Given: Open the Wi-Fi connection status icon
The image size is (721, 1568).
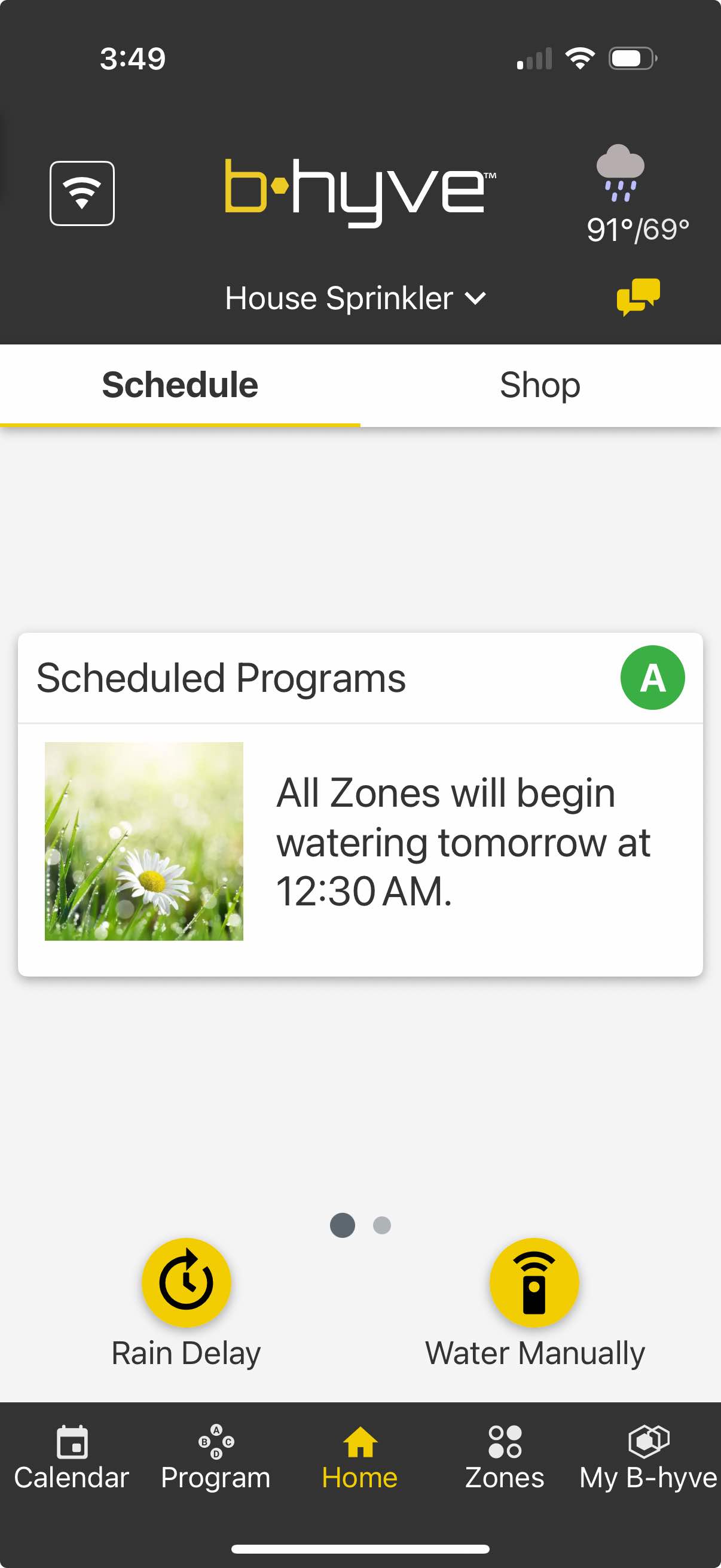Looking at the screenshot, I should click(x=82, y=194).
